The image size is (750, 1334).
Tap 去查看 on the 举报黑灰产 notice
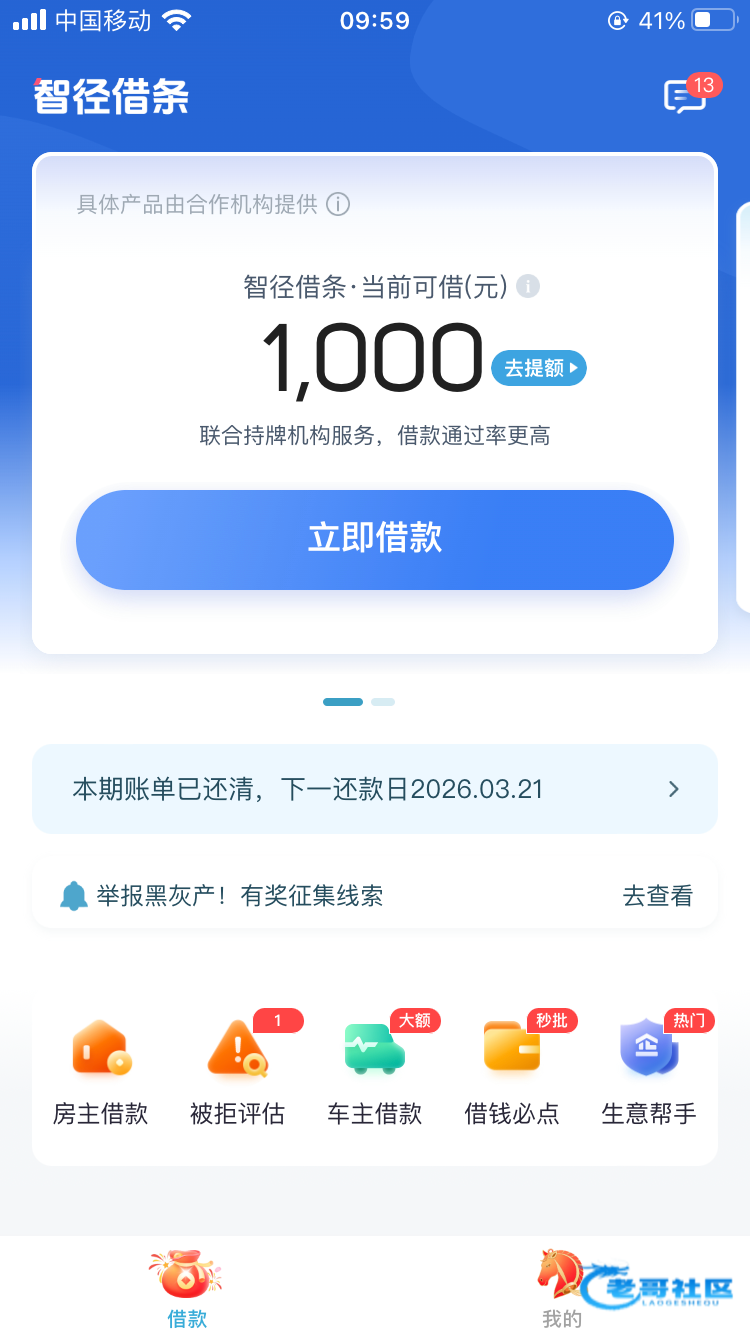coord(657,896)
